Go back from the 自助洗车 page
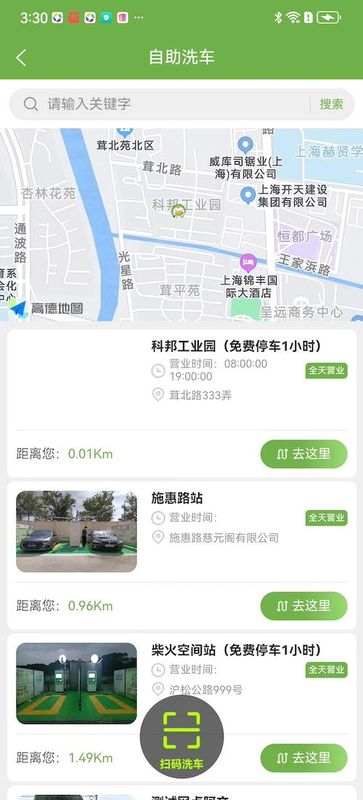Image resolution: width=363 pixels, height=800 pixels. tap(21, 57)
